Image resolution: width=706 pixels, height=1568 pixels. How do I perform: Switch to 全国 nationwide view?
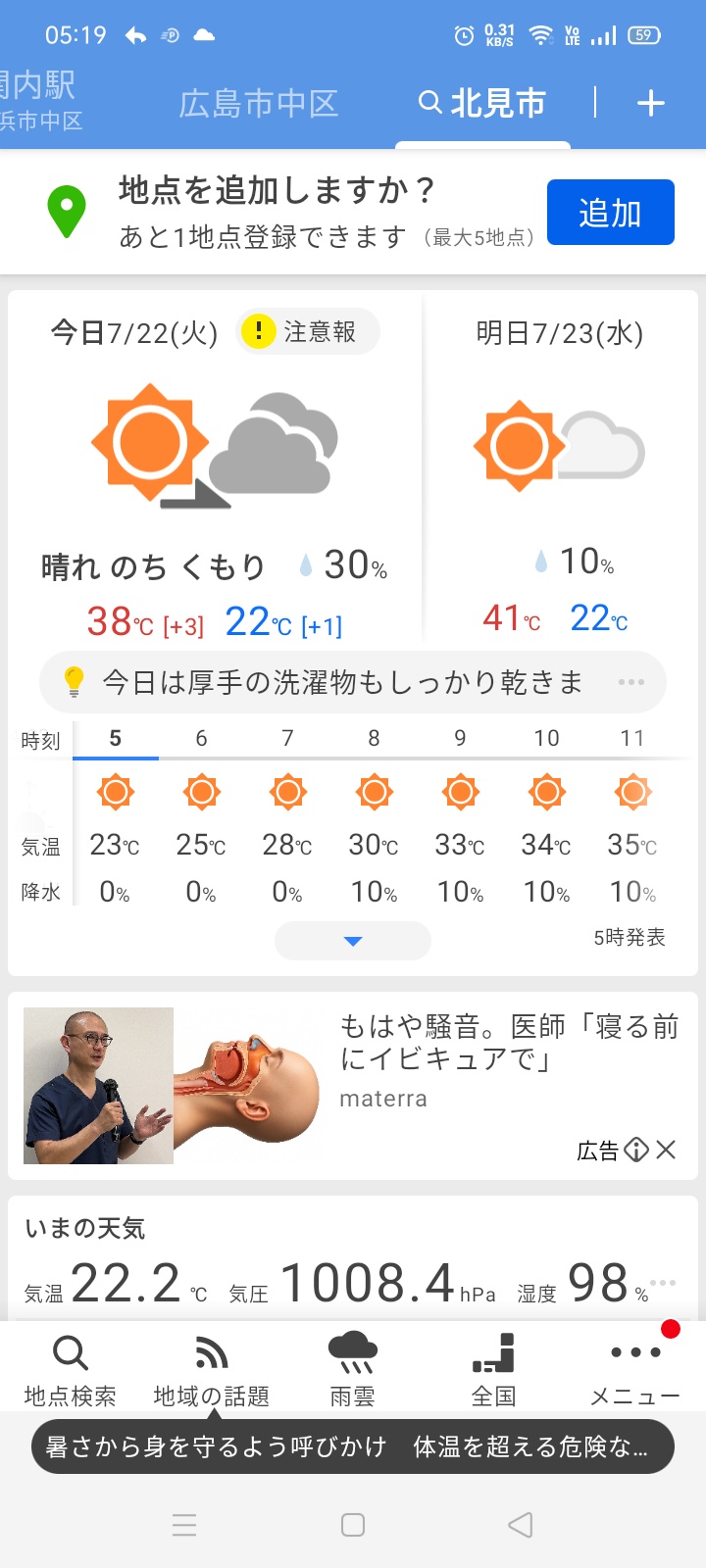pos(494,1368)
